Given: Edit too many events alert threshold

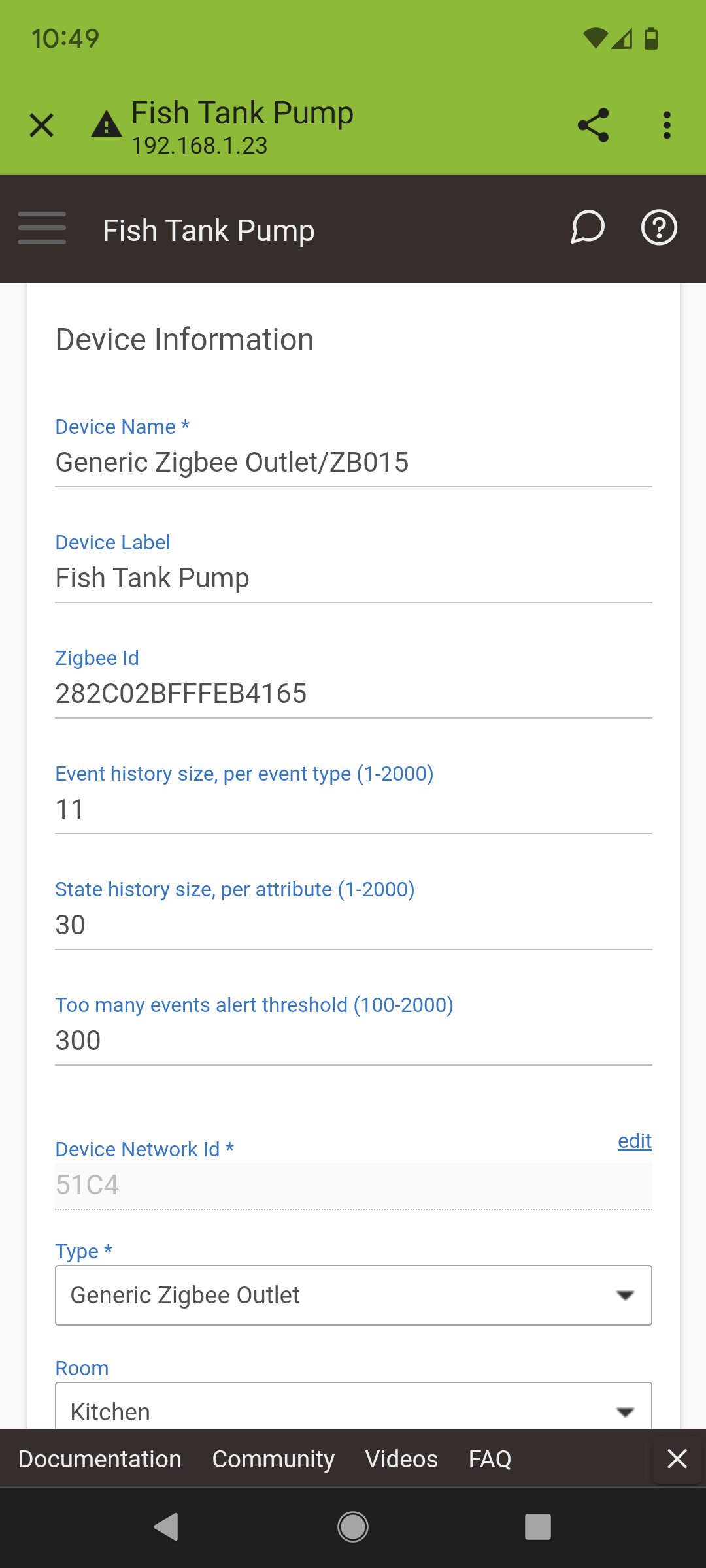Looking at the screenshot, I should [x=354, y=1041].
